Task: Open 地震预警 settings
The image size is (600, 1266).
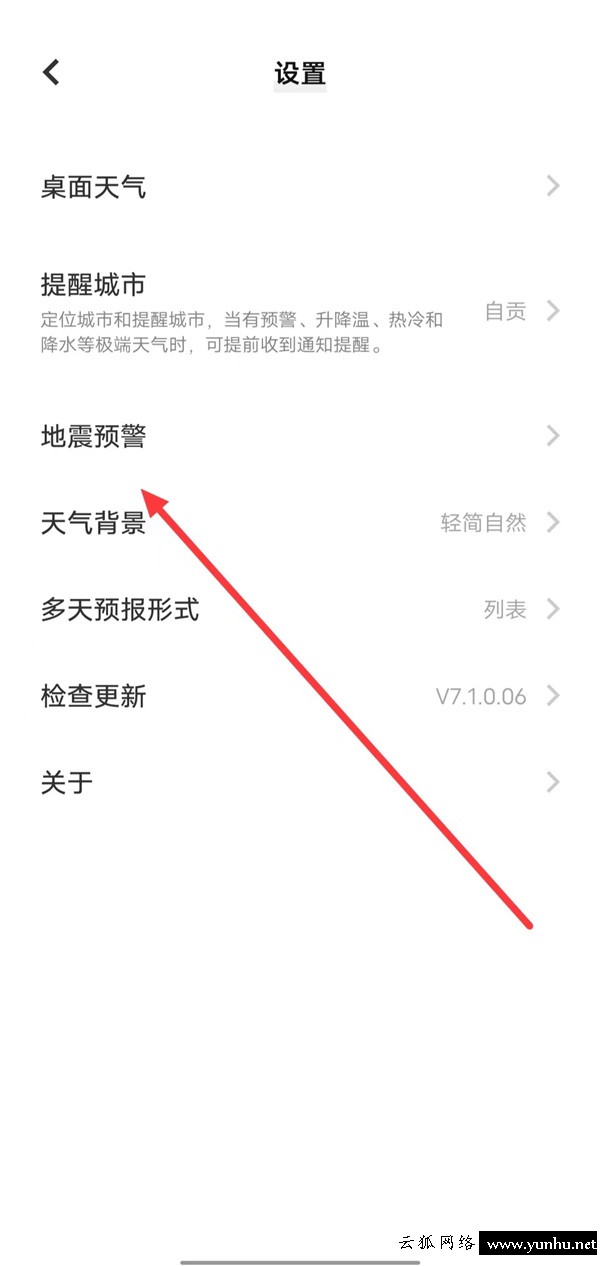Action: (x=300, y=437)
